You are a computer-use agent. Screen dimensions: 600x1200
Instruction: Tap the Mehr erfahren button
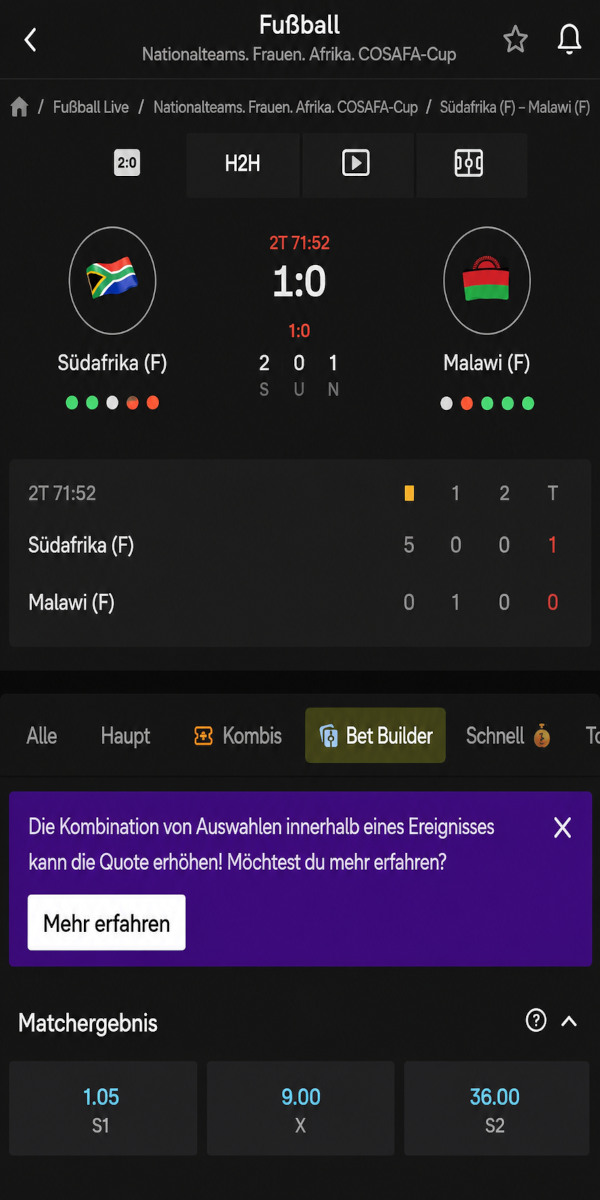coord(106,922)
